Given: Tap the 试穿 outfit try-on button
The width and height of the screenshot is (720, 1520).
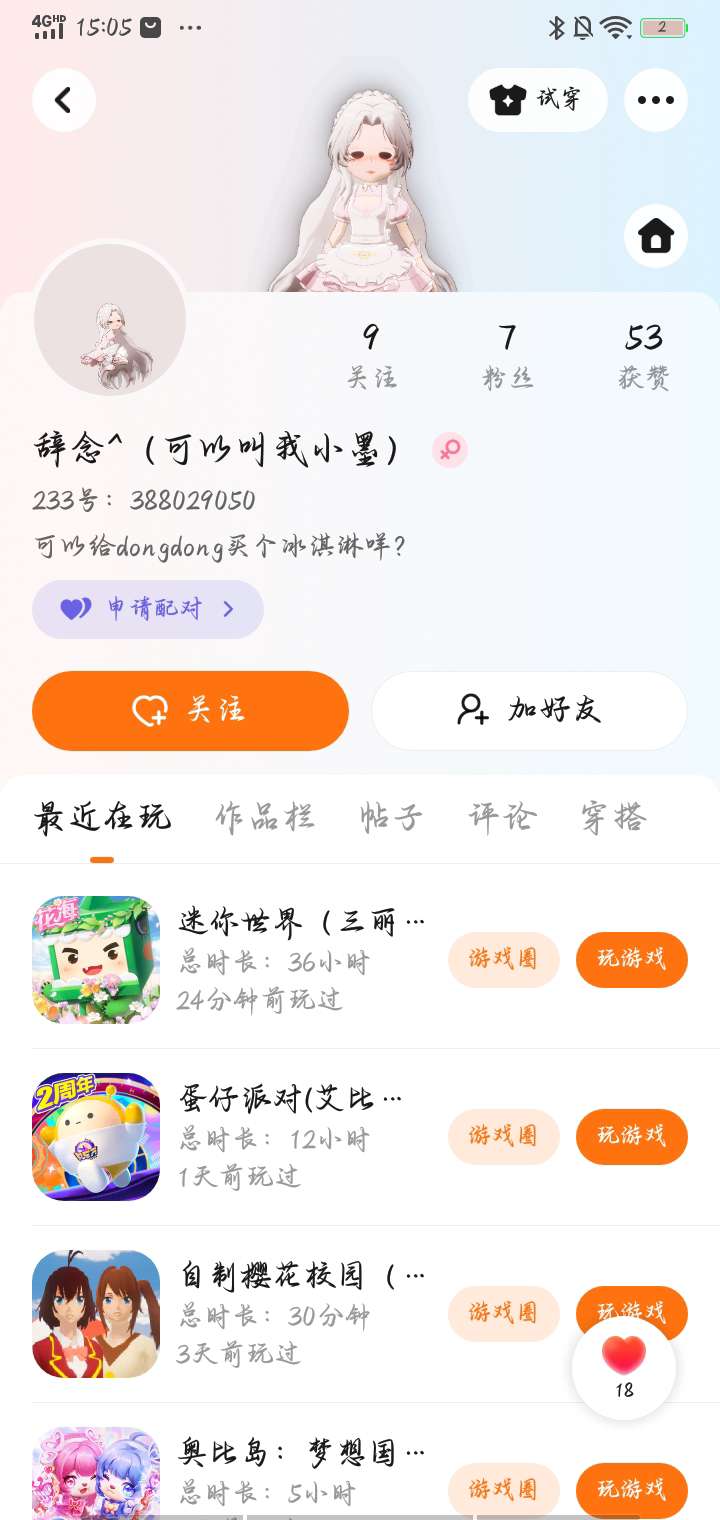Looking at the screenshot, I should coord(538,100).
